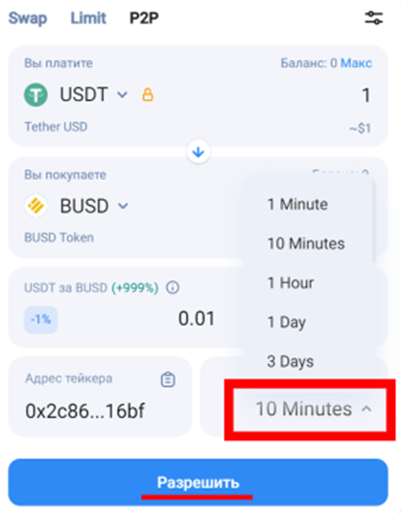The image size is (401, 513).
Task: Show the info icon beside USDT за BUSD
Action: pos(173,287)
